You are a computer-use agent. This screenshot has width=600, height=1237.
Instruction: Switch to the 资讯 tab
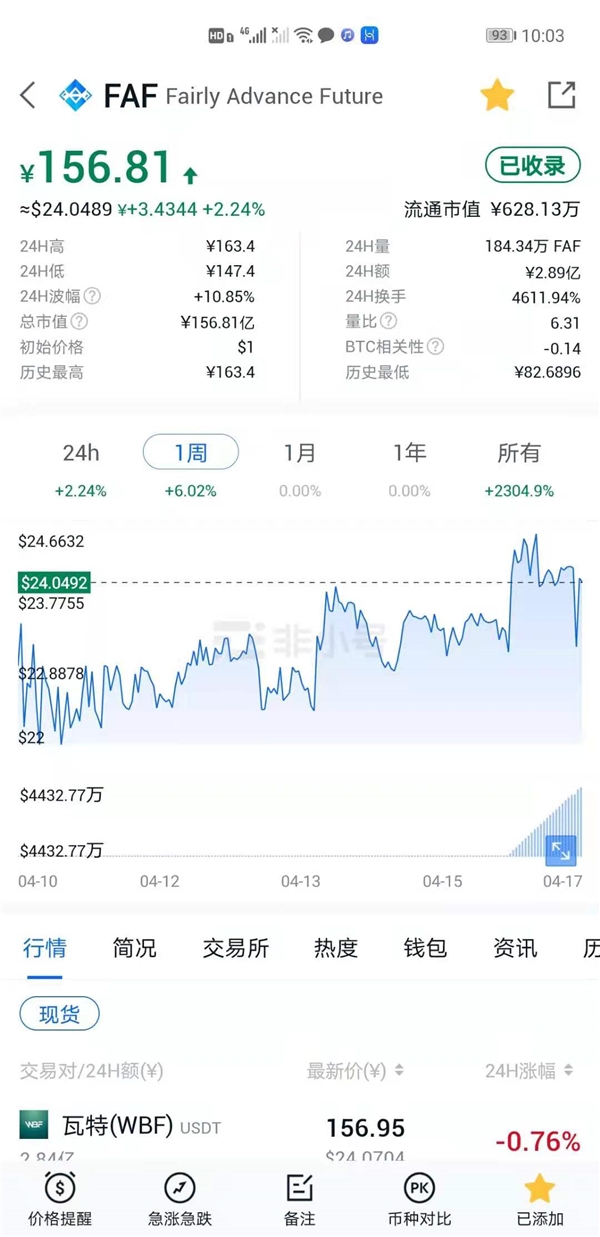[x=515, y=948]
